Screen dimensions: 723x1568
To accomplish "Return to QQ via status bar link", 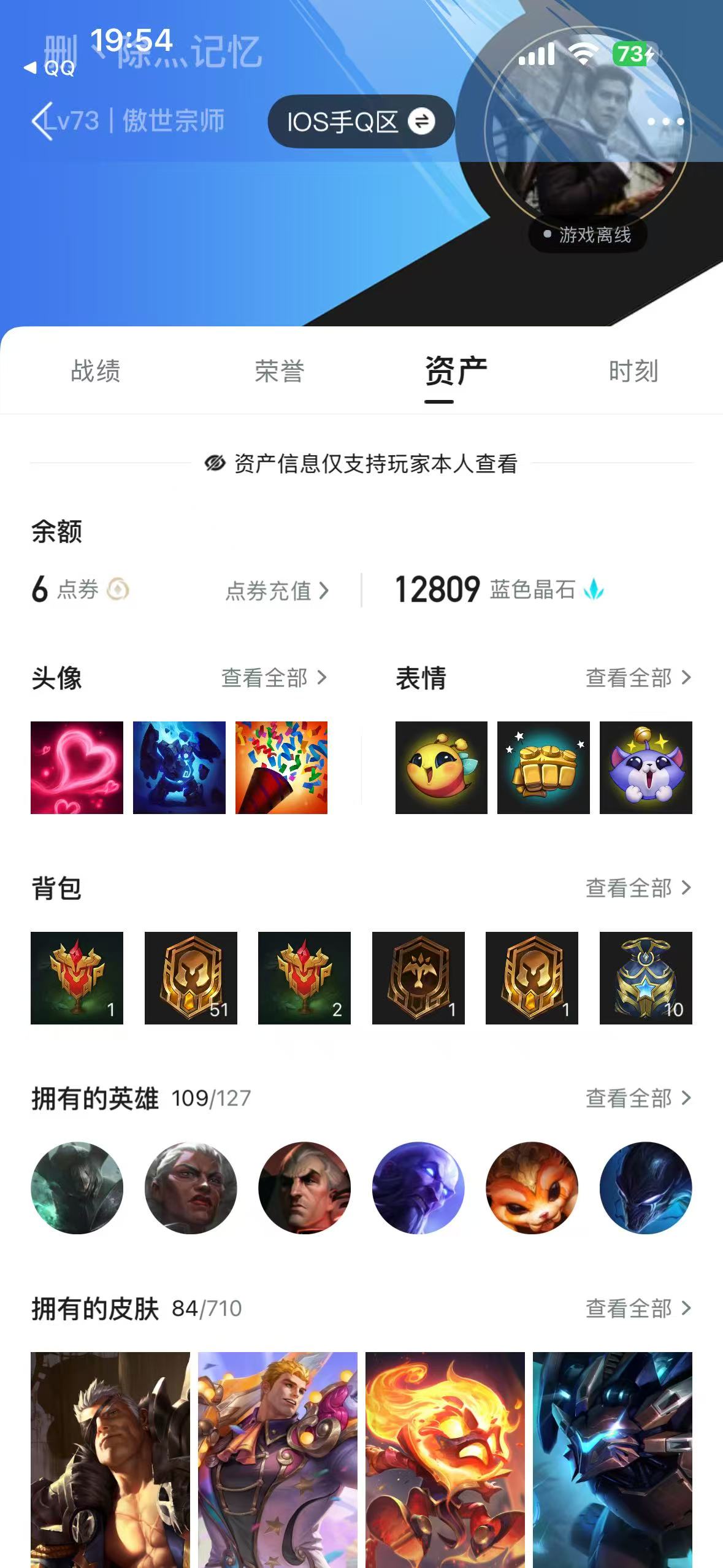I will 50,68.
